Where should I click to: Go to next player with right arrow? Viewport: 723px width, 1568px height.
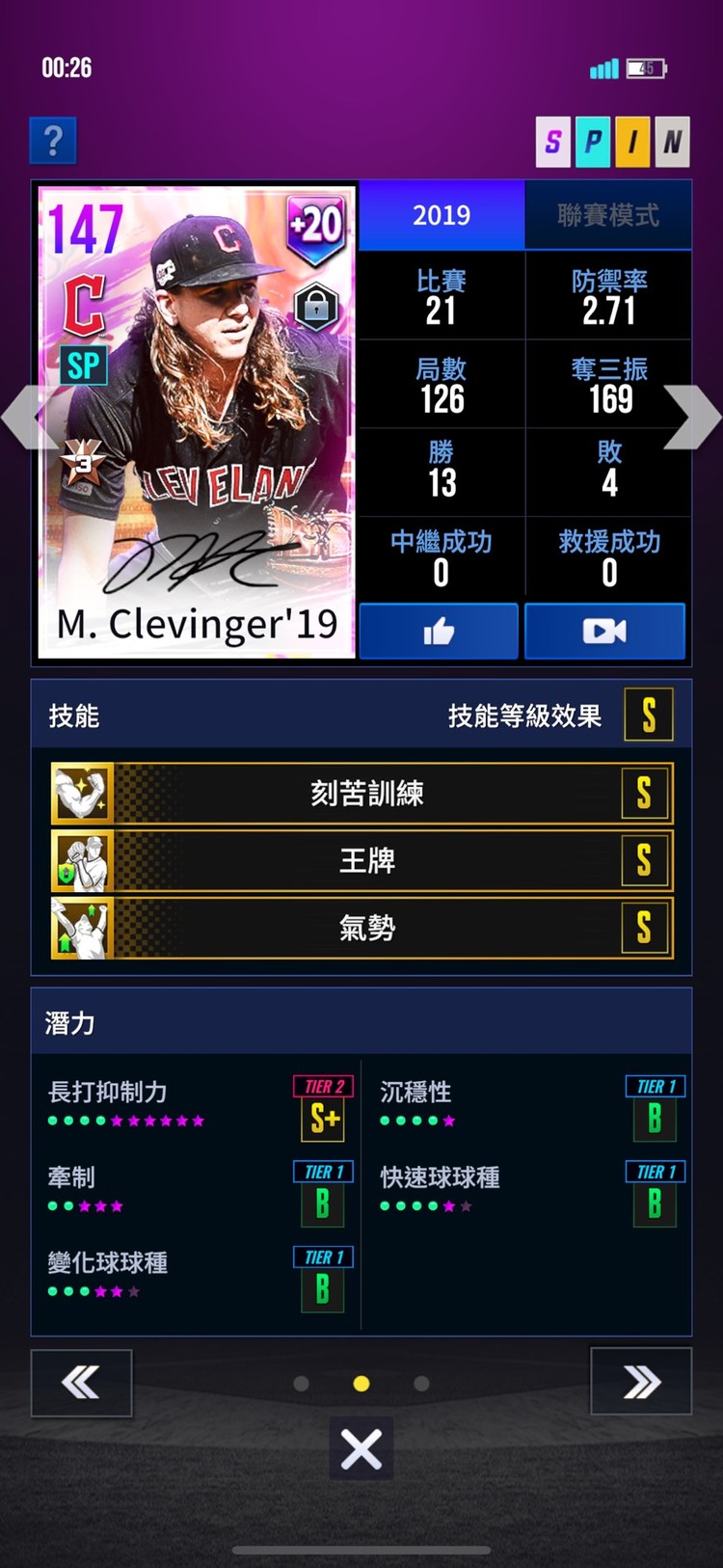click(x=694, y=418)
